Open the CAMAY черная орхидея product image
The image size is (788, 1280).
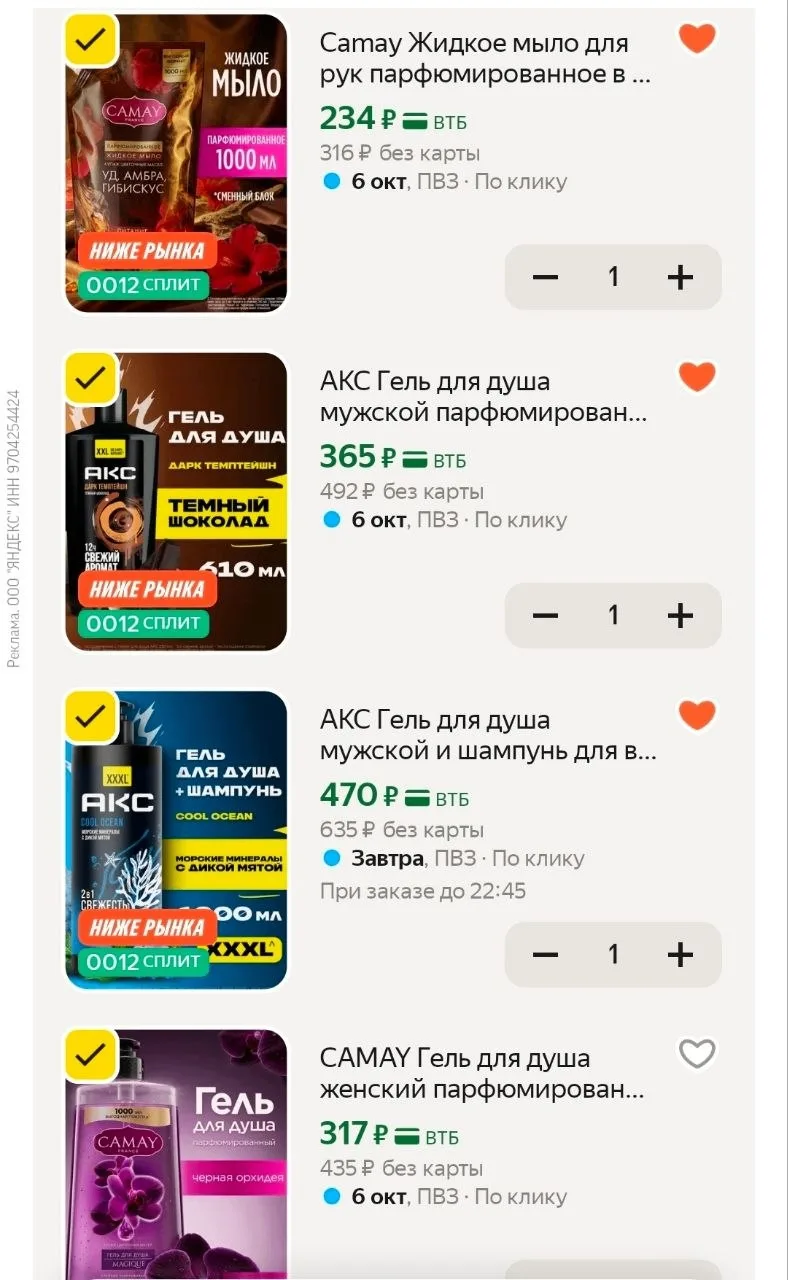(176, 1155)
